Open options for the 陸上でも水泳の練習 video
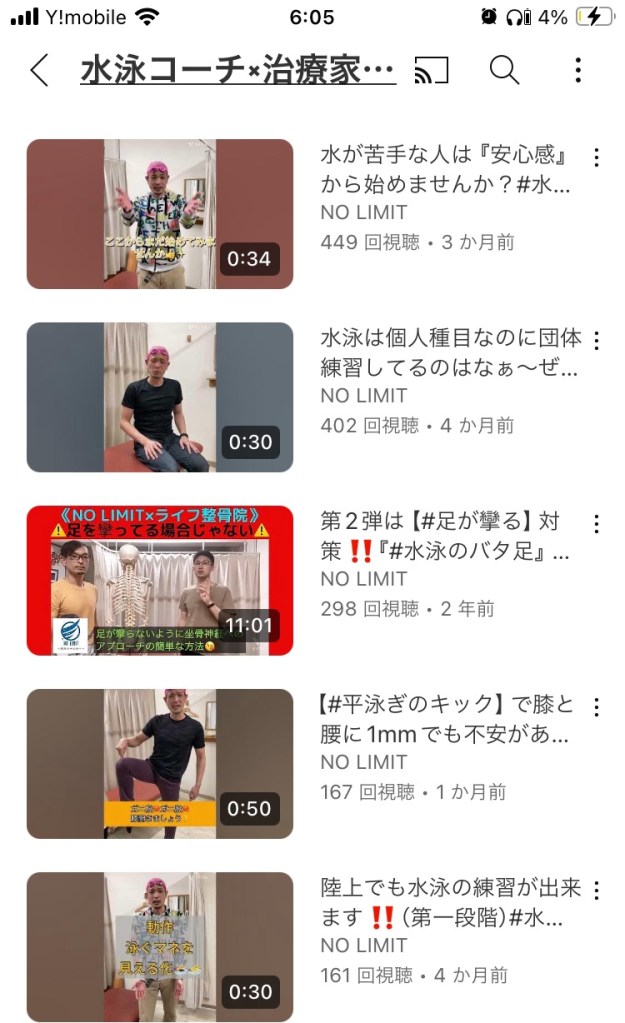The width and height of the screenshot is (625, 1023). (596, 890)
